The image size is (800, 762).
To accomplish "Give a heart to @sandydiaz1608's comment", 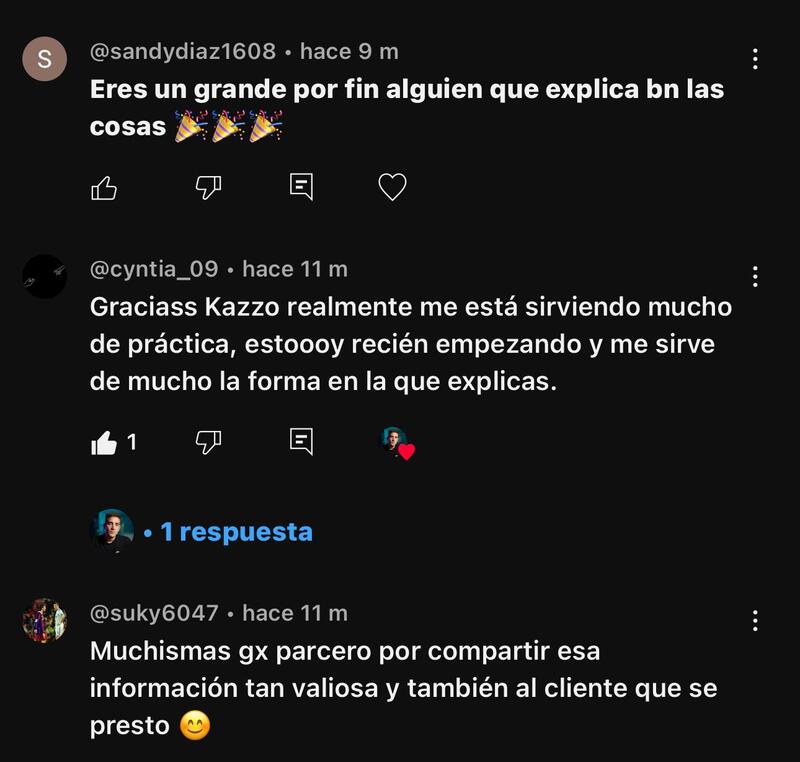I will [x=392, y=187].
